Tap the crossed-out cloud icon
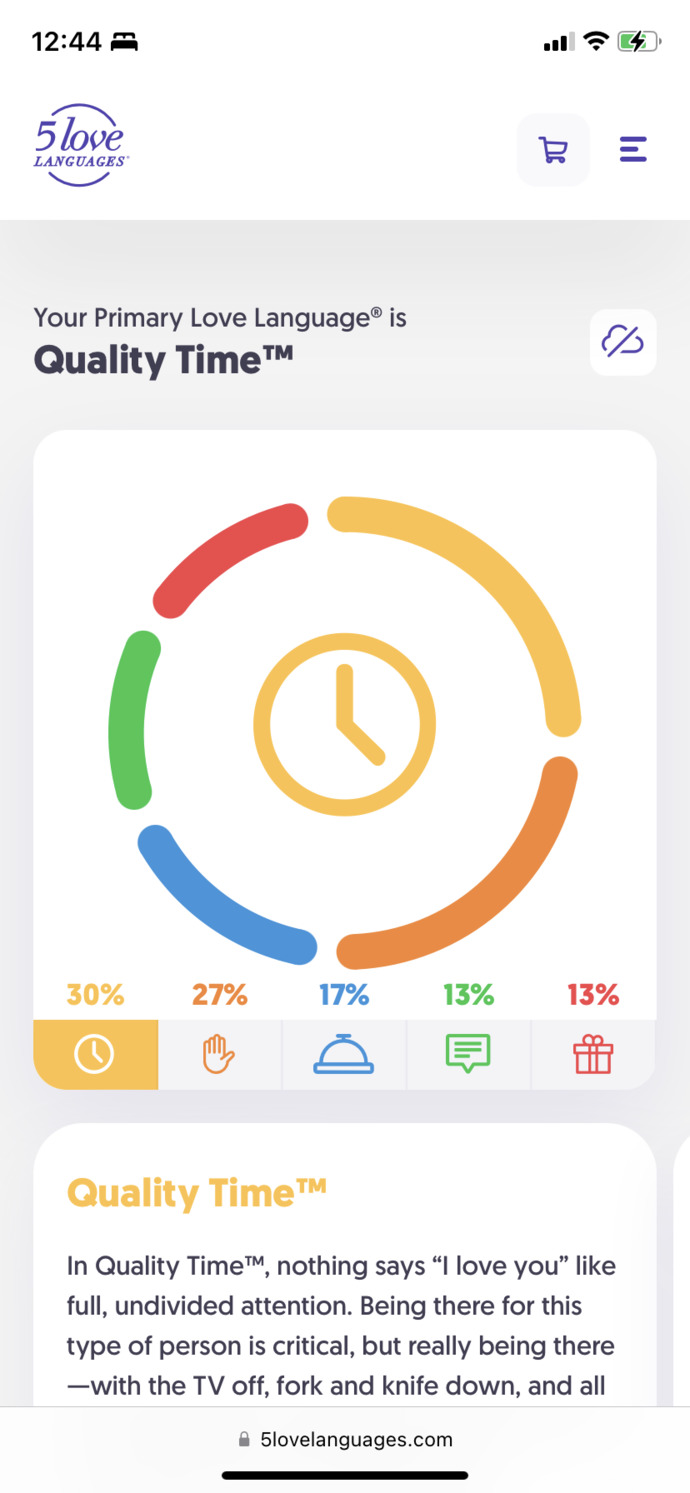The height and width of the screenshot is (1493, 690). (622, 342)
